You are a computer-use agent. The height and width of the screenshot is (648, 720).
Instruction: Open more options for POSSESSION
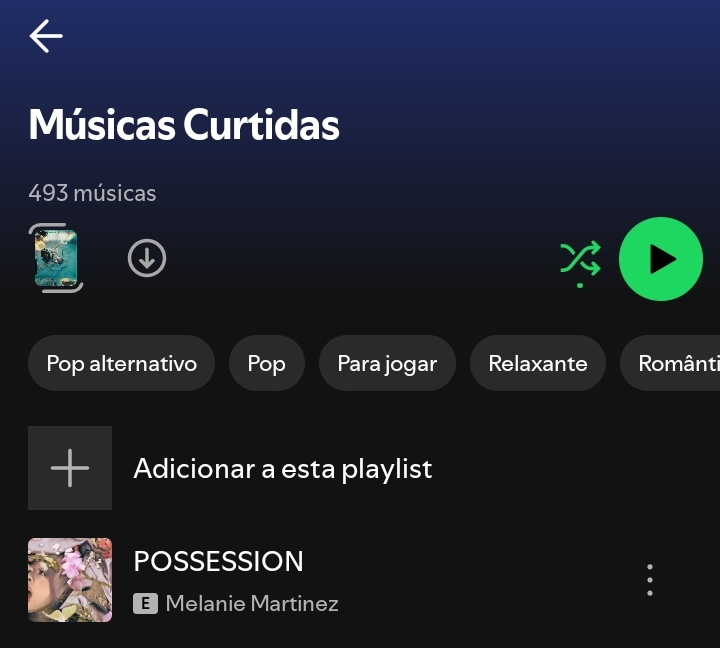click(x=650, y=580)
